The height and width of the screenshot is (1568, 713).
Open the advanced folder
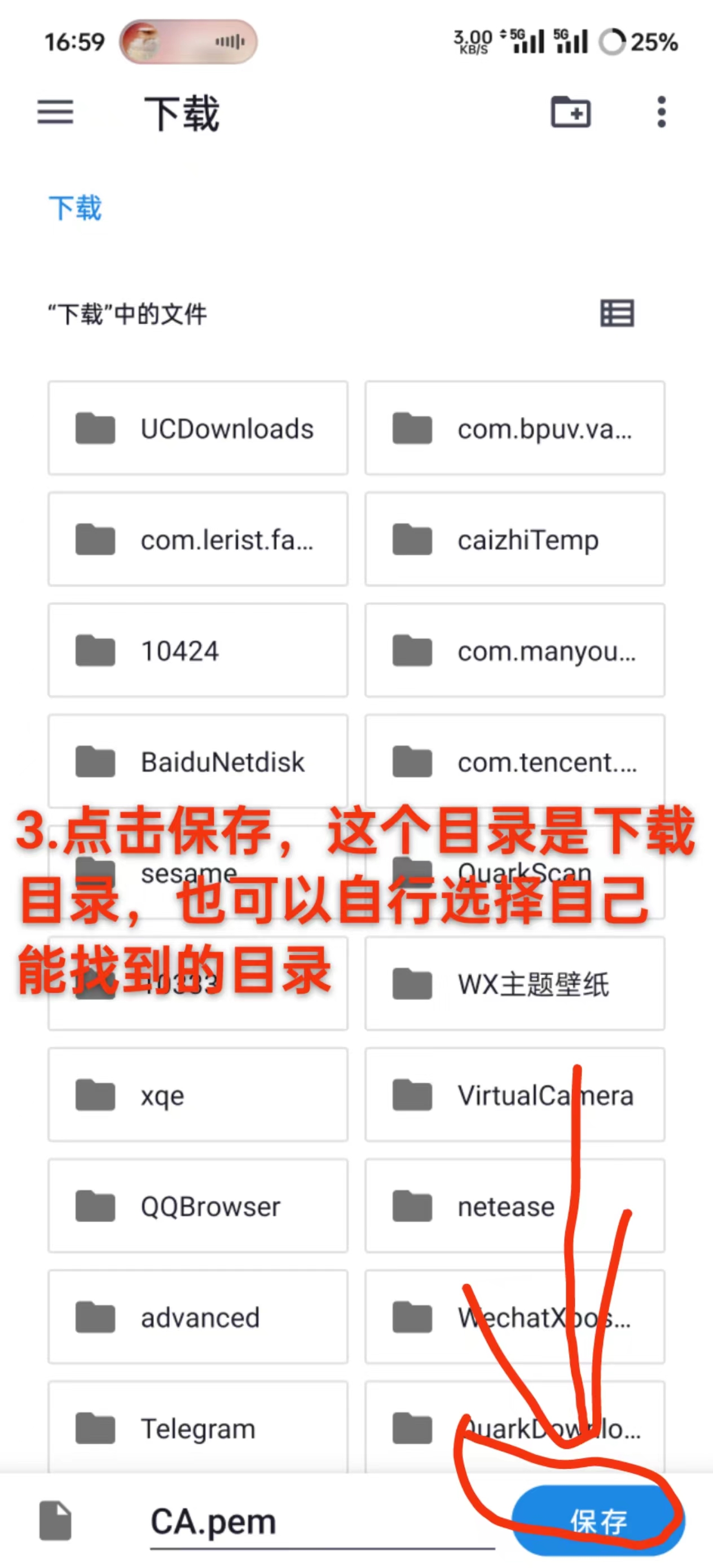(198, 1318)
